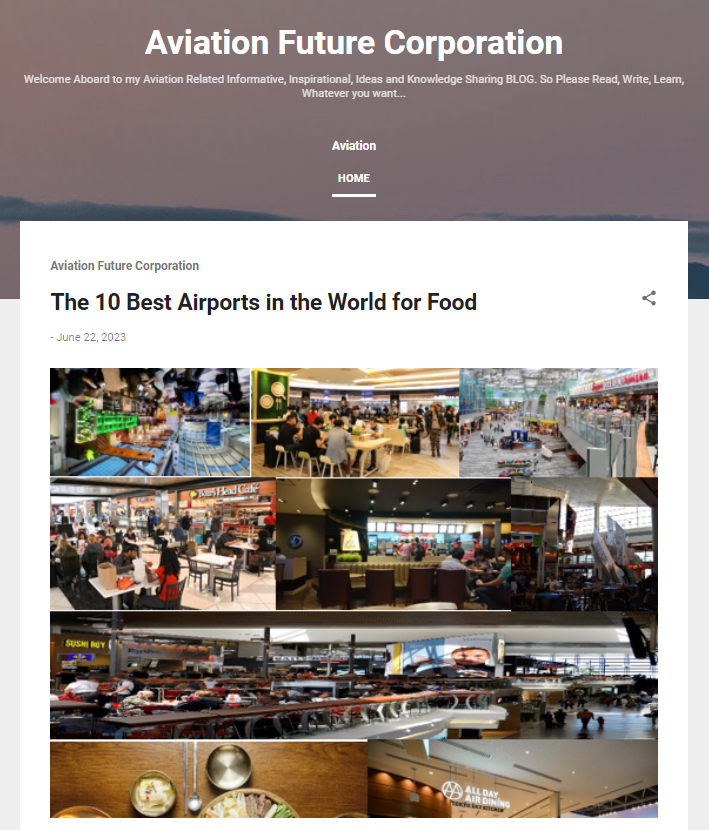Open the June 22, 2023 date link
Viewport: 709px width, 830px height.
click(x=91, y=337)
